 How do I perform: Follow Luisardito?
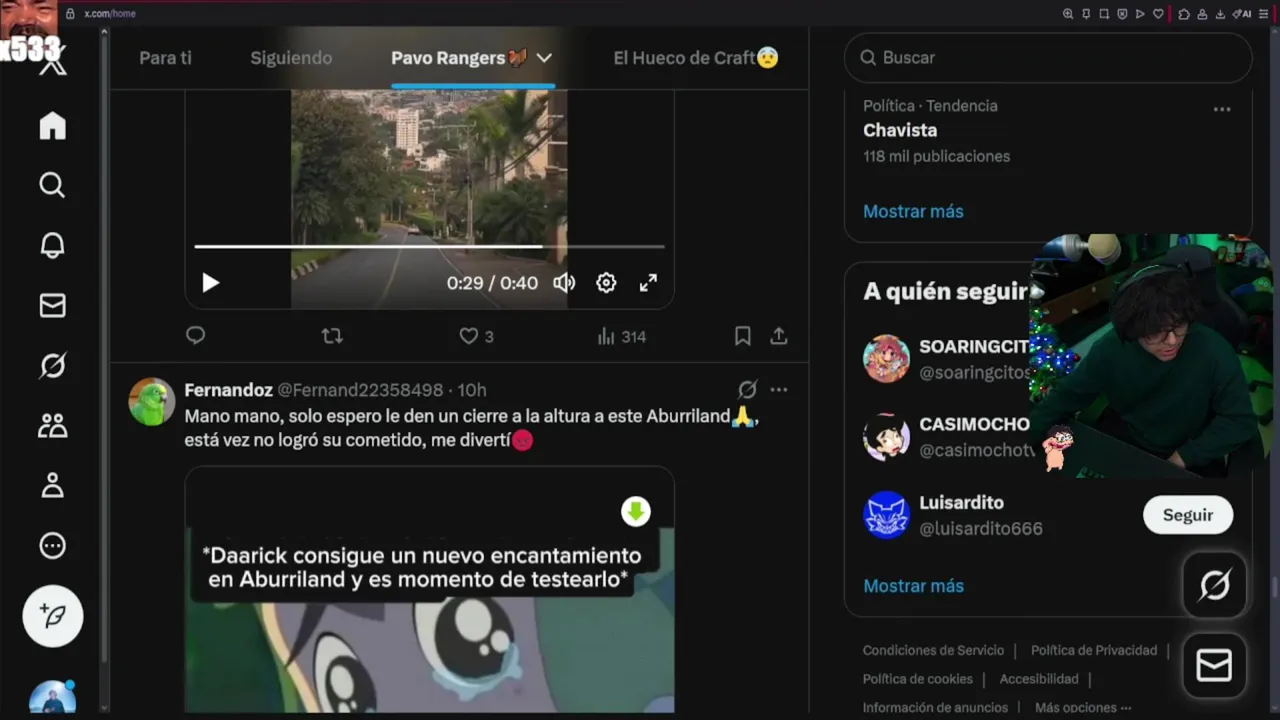[x=1187, y=515]
